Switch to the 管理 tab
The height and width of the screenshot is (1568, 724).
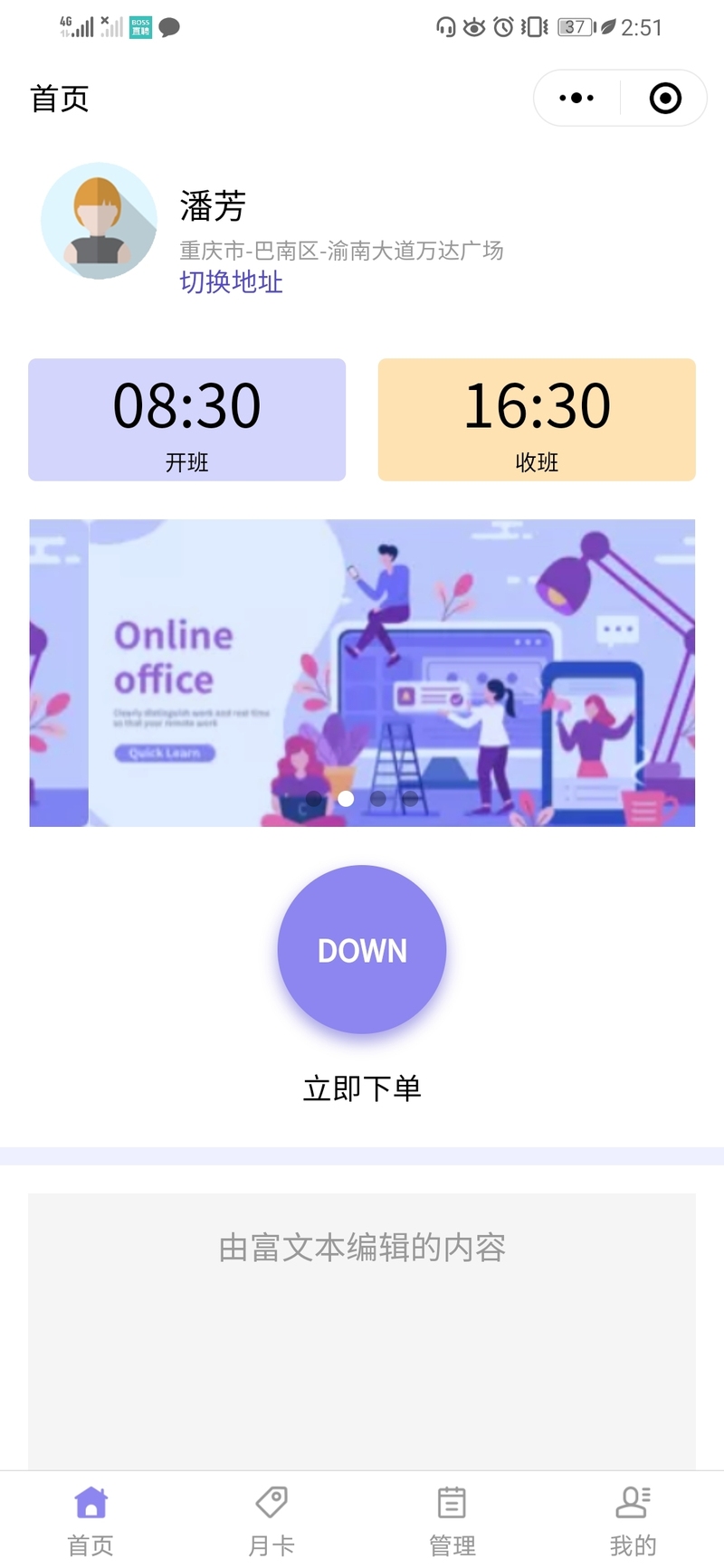[x=452, y=1520]
